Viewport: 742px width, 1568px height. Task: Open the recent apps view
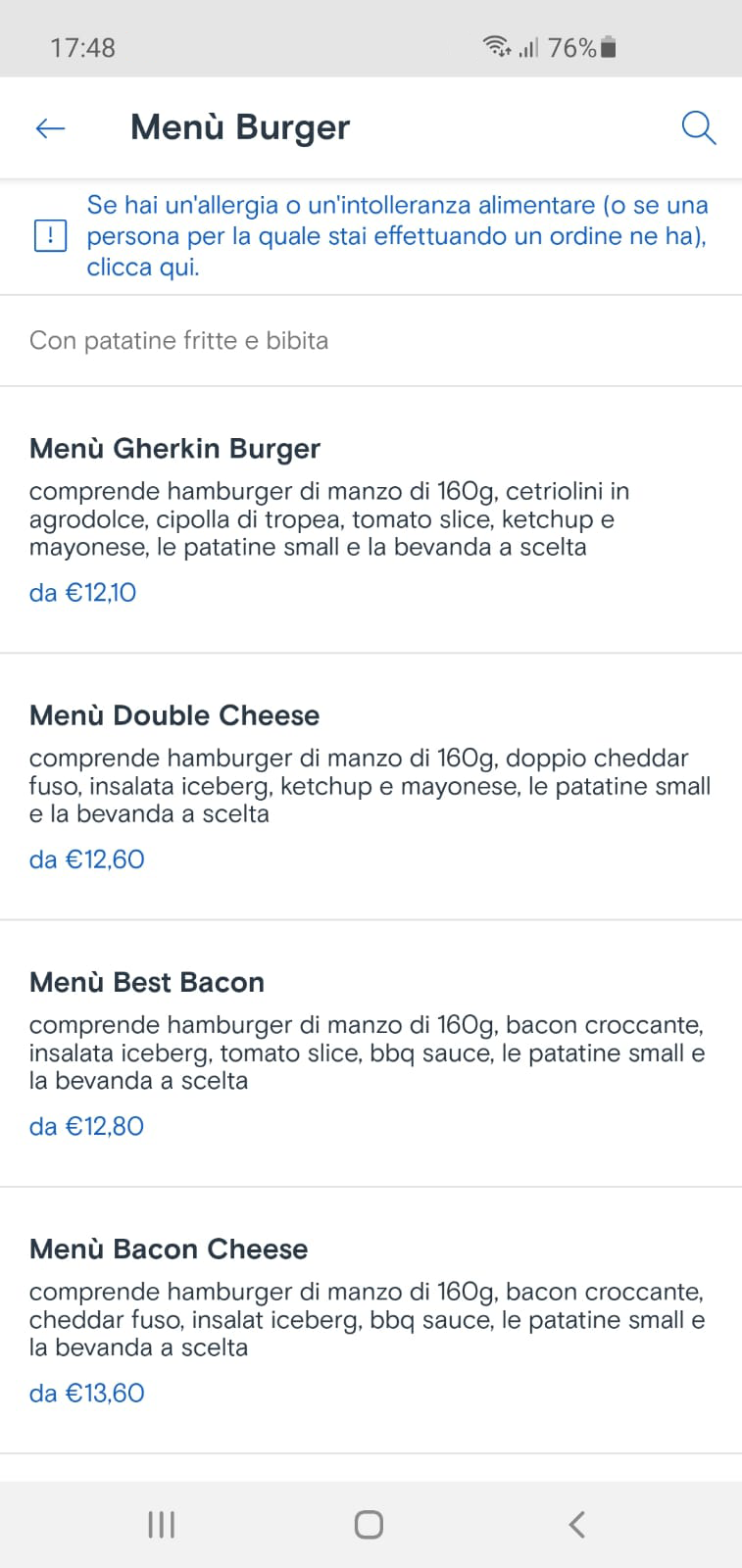click(x=161, y=1524)
